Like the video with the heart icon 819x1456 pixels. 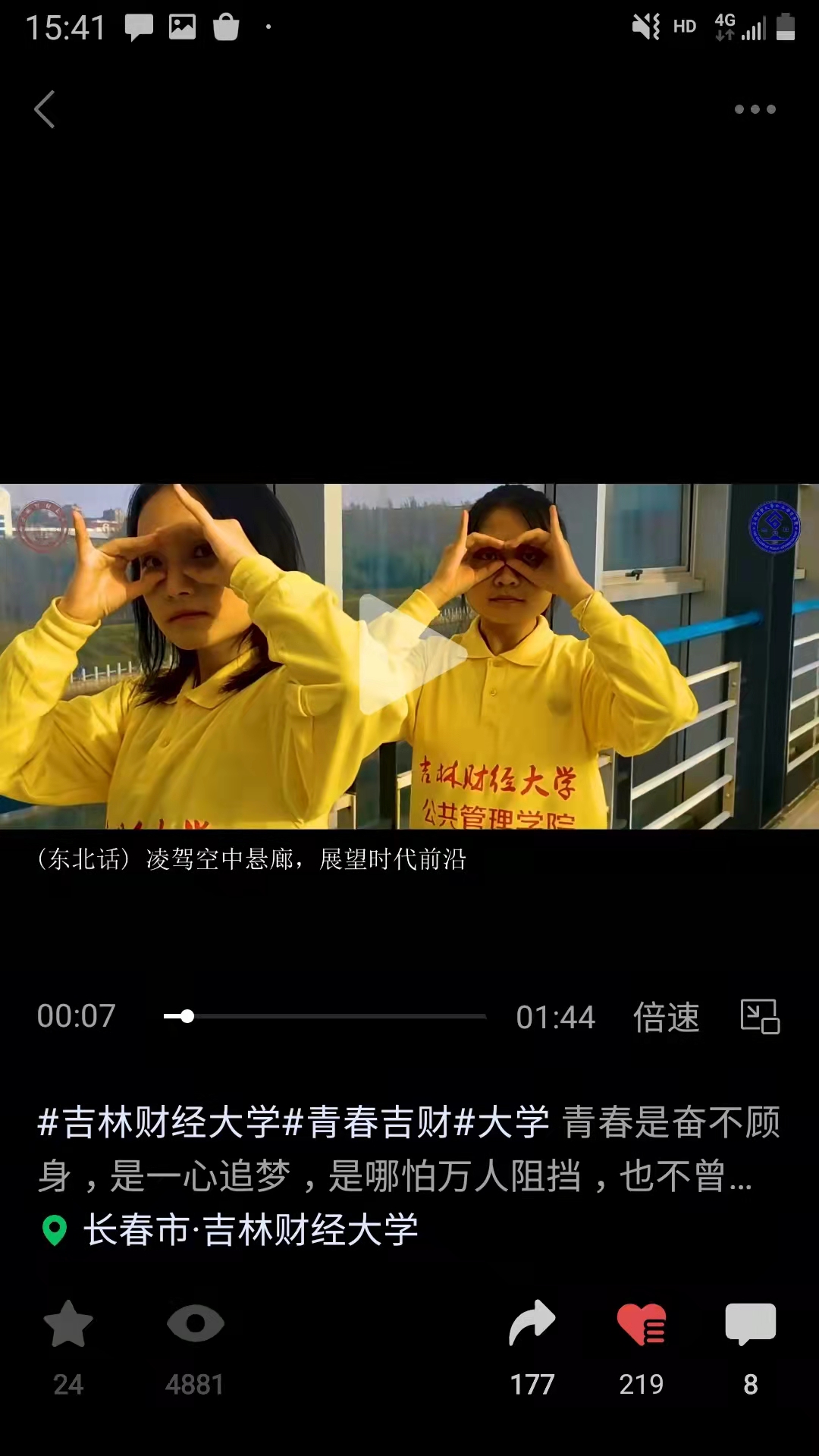coord(642,1325)
